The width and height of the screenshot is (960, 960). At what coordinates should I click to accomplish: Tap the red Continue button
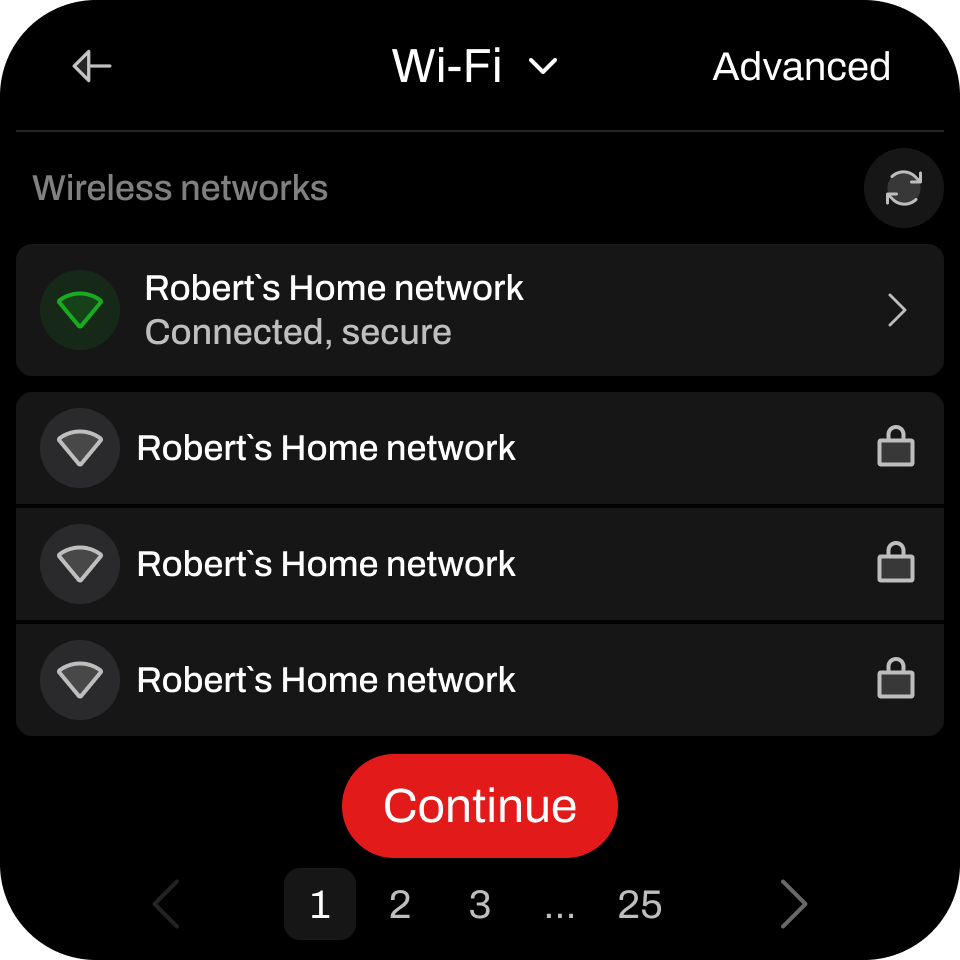point(480,806)
